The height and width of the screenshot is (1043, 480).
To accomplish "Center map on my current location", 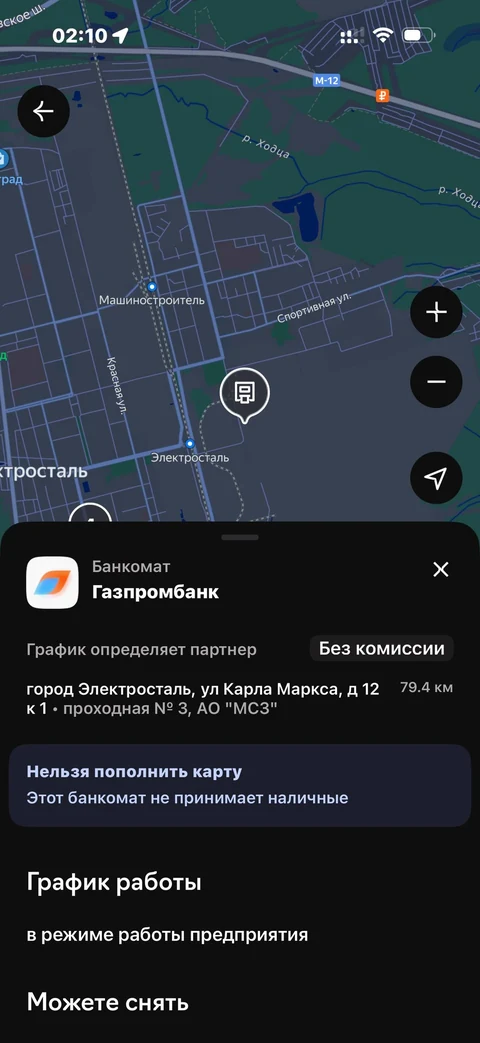I will tap(436, 478).
